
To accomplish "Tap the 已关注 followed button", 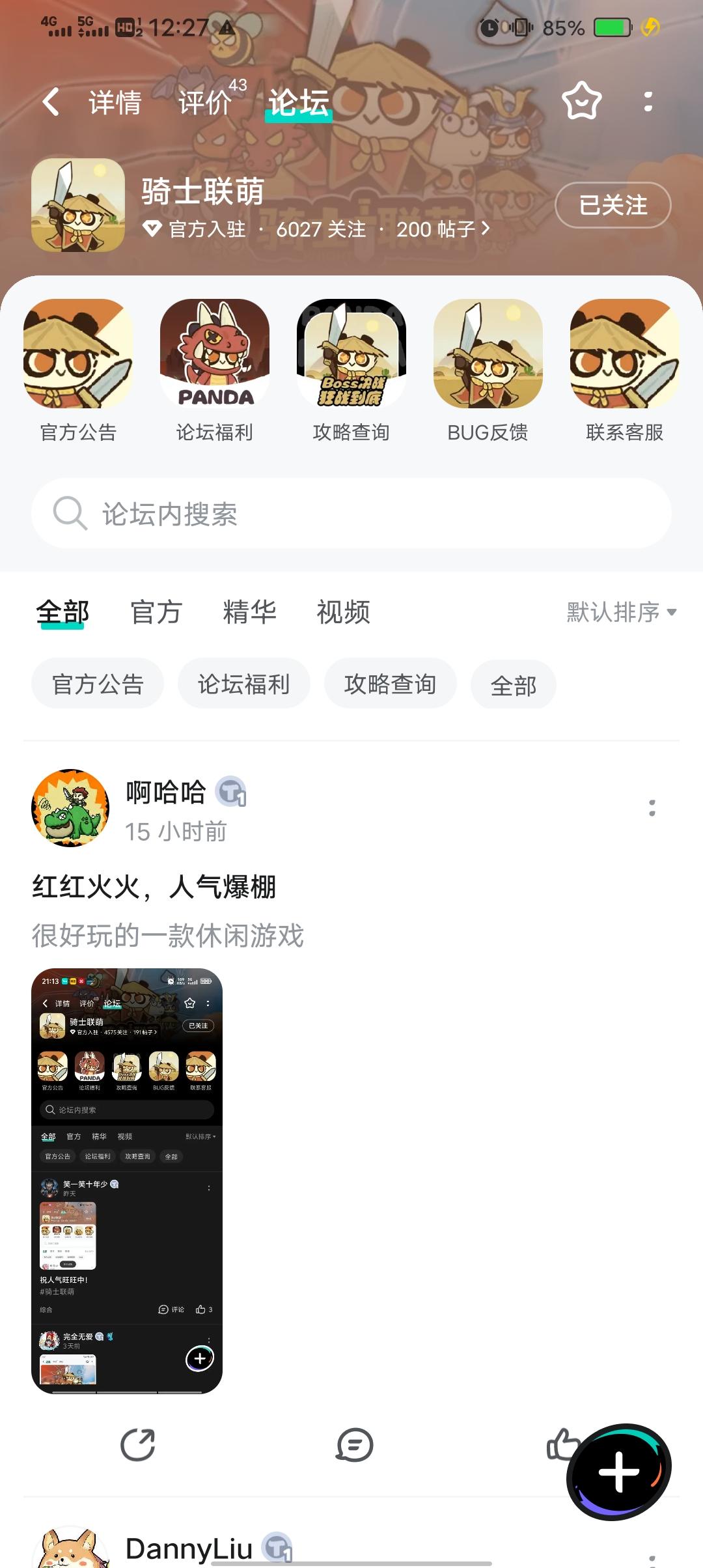I will coord(612,205).
